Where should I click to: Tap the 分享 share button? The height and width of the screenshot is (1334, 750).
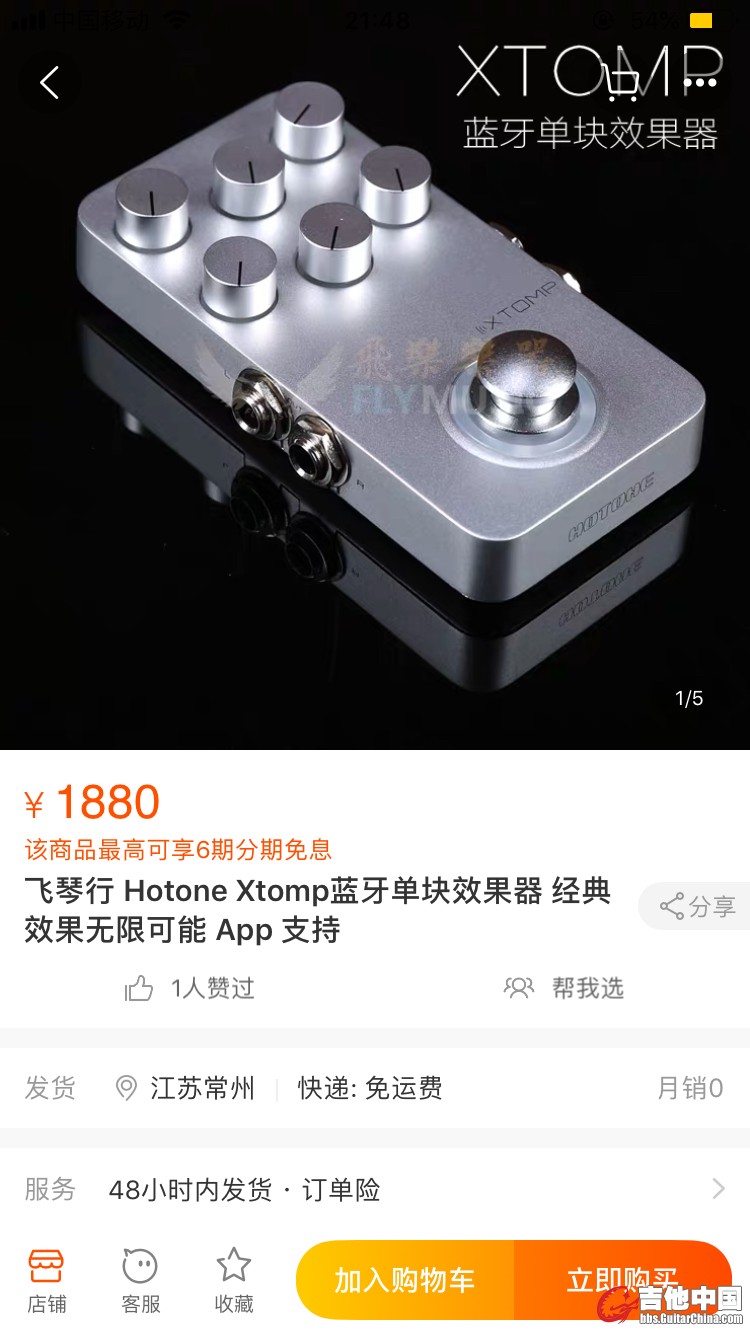click(x=697, y=907)
